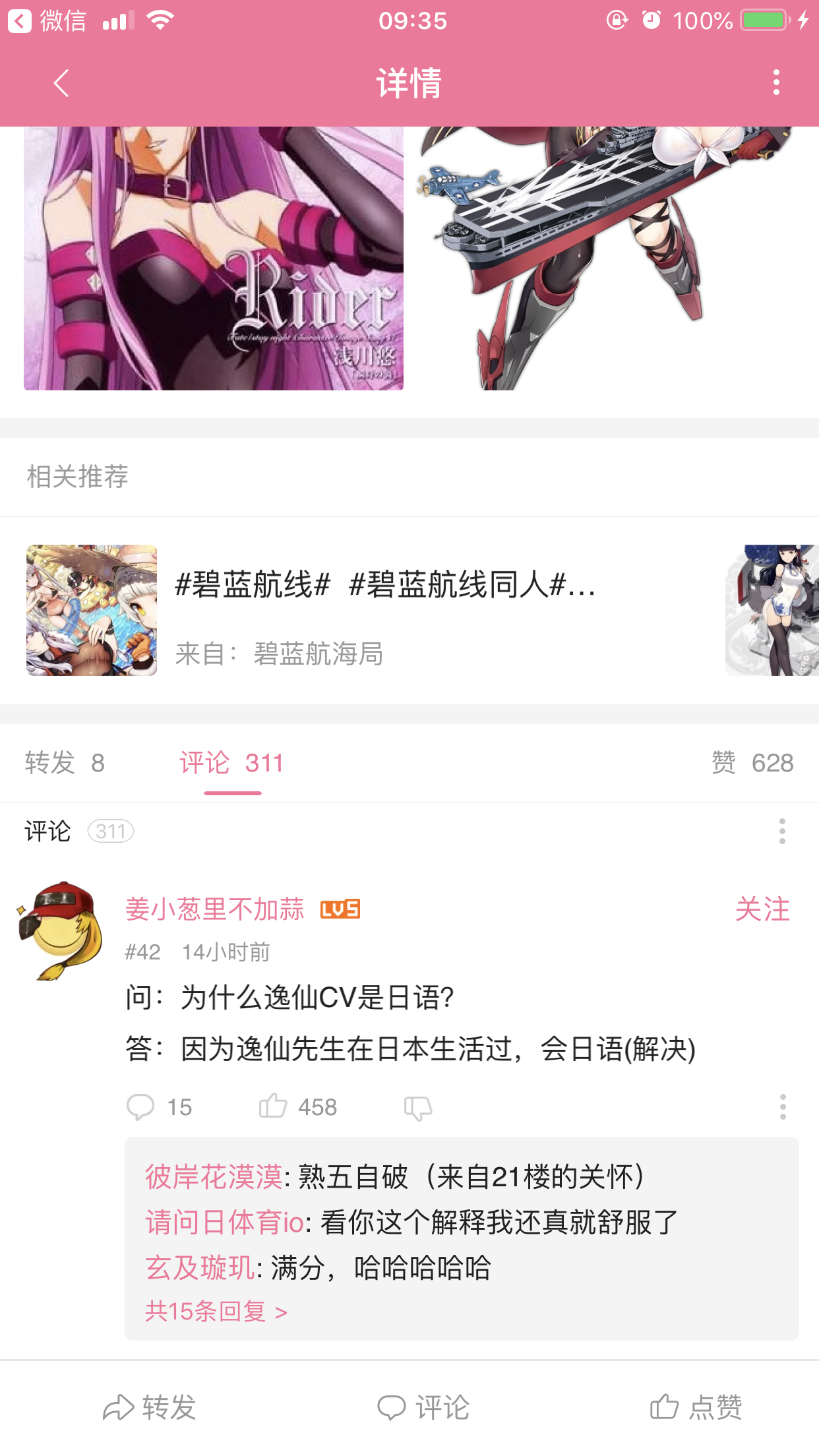Image resolution: width=819 pixels, height=1456 pixels.
Task: Show the 赞 628 likes tab
Action: pyautogui.click(x=752, y=763)
